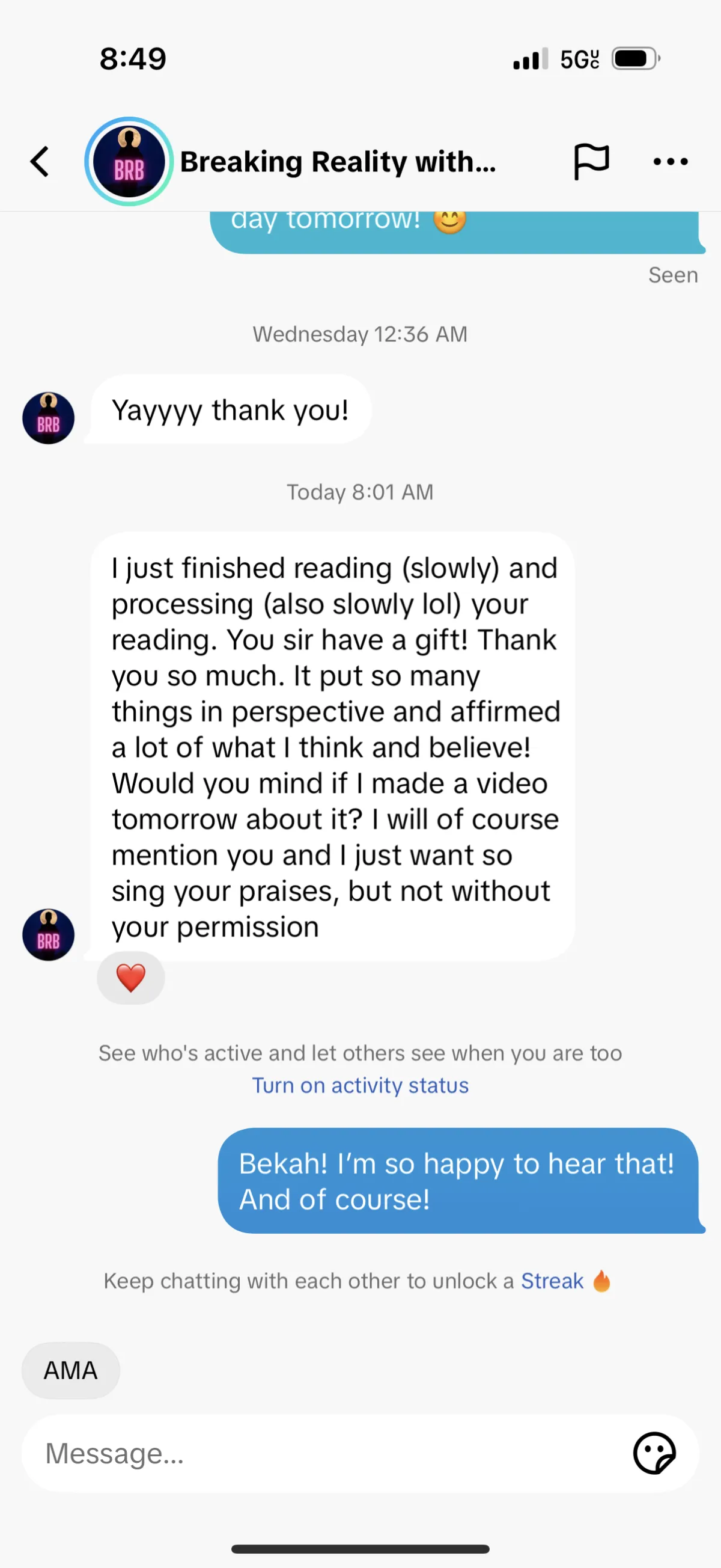Screen dimensions: 721x1568
Task: Select the AMA suggestion chip
Action: pyautogui.click(x=70, y=1370)
